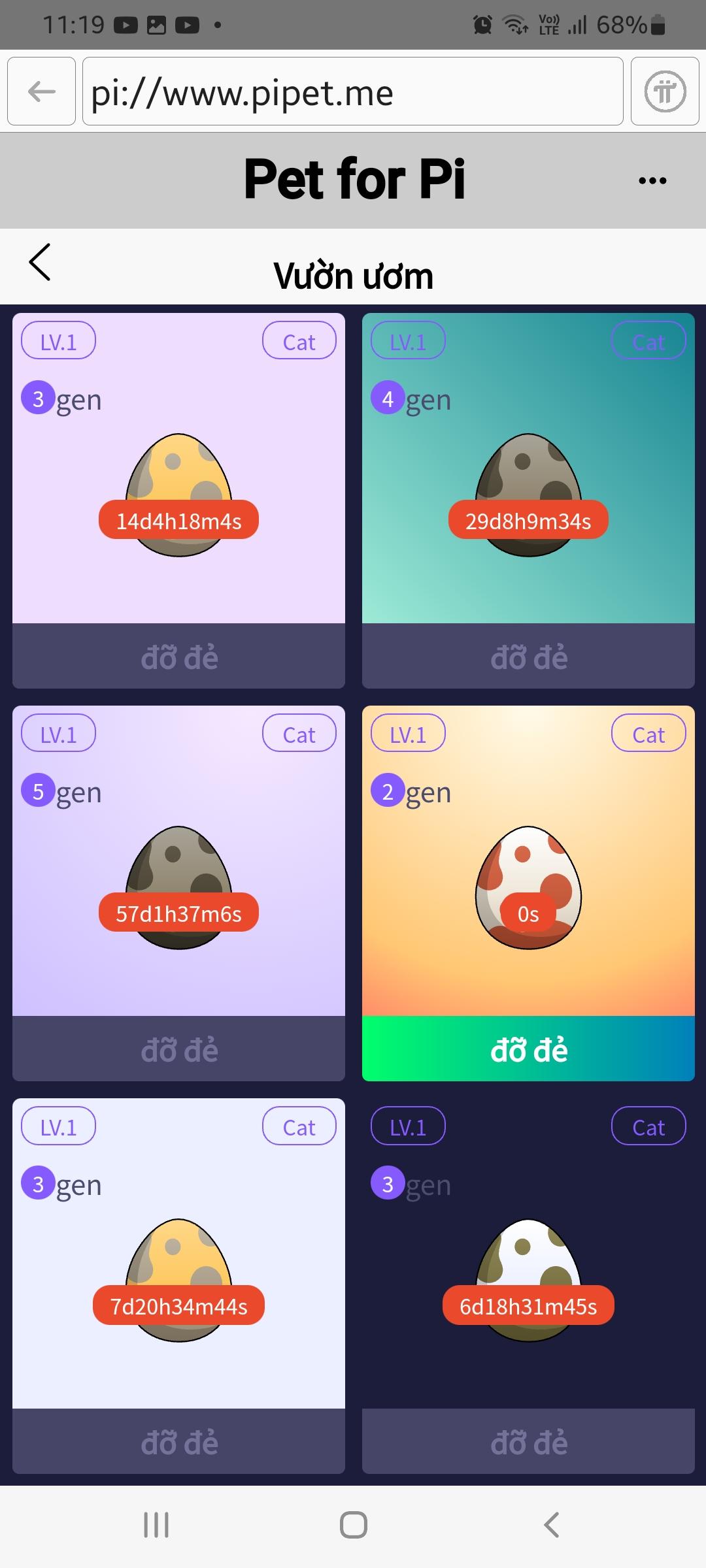Go to the phone home screen
This screenshot has height=1568, width=706.
point(353,1525)
